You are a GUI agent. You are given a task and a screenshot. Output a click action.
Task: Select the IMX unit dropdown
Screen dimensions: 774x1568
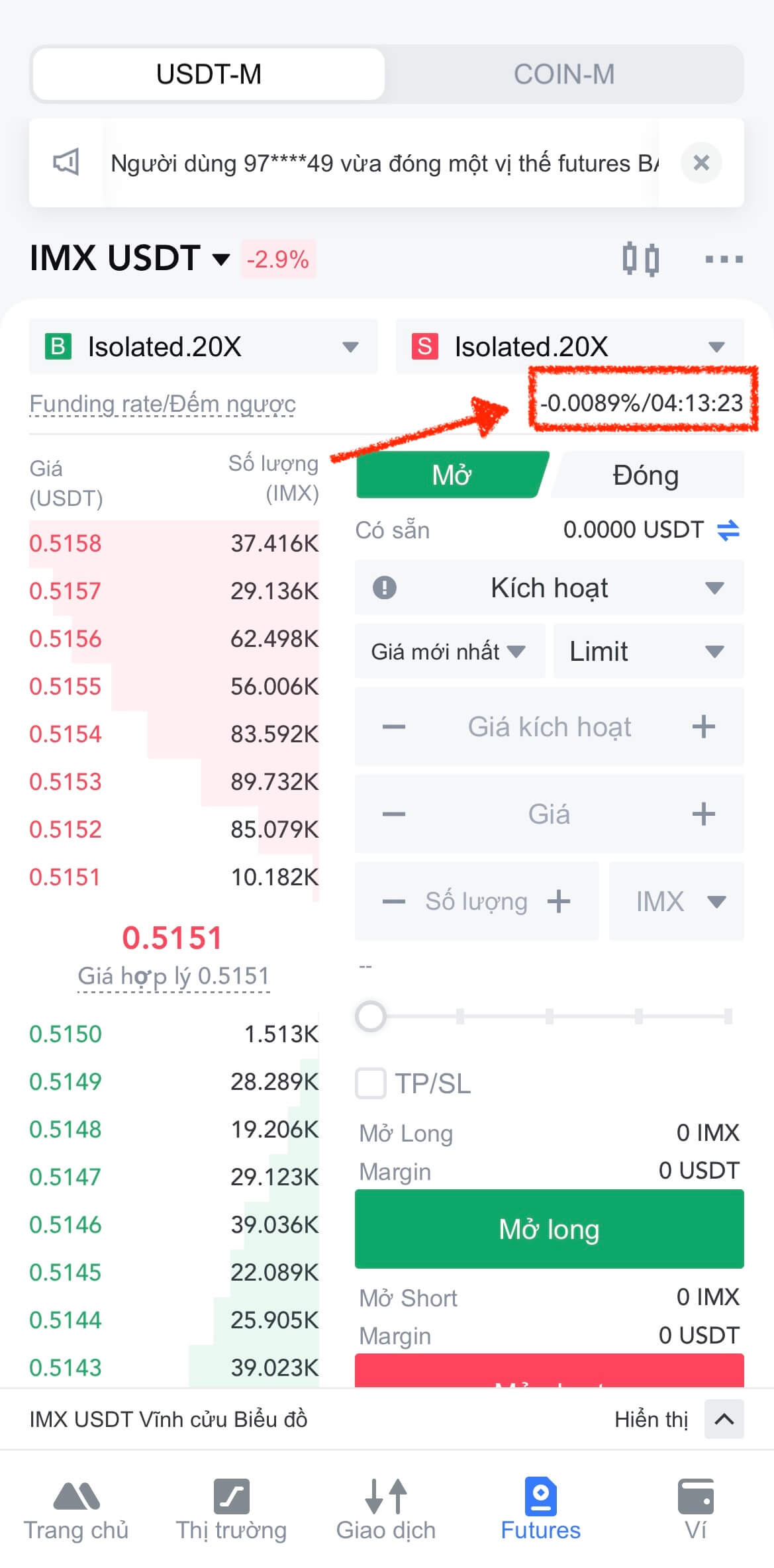[x=676, y=901]
